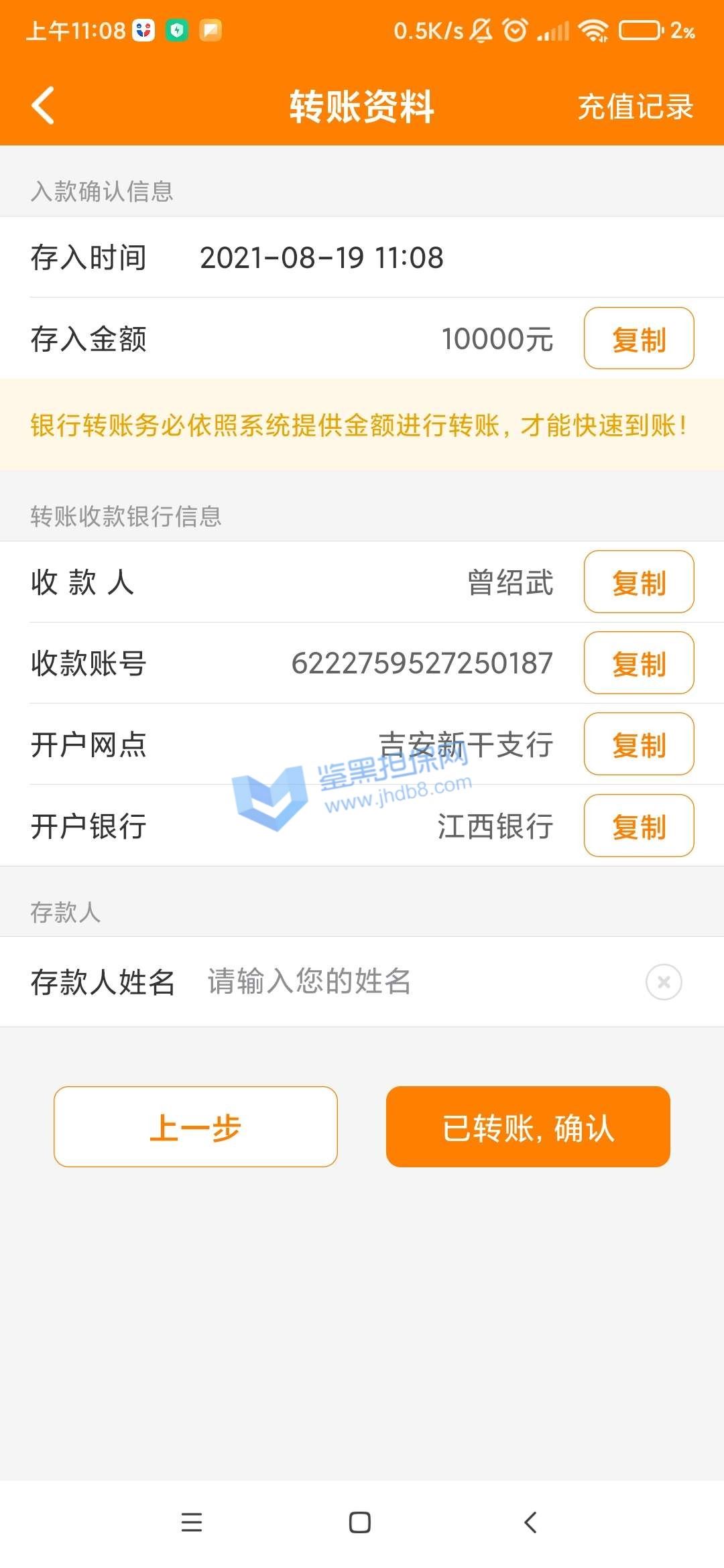Screen dimensions: 724x1568
Task: Open recent apps from the navigation bar
Action: coord(192,1522)
